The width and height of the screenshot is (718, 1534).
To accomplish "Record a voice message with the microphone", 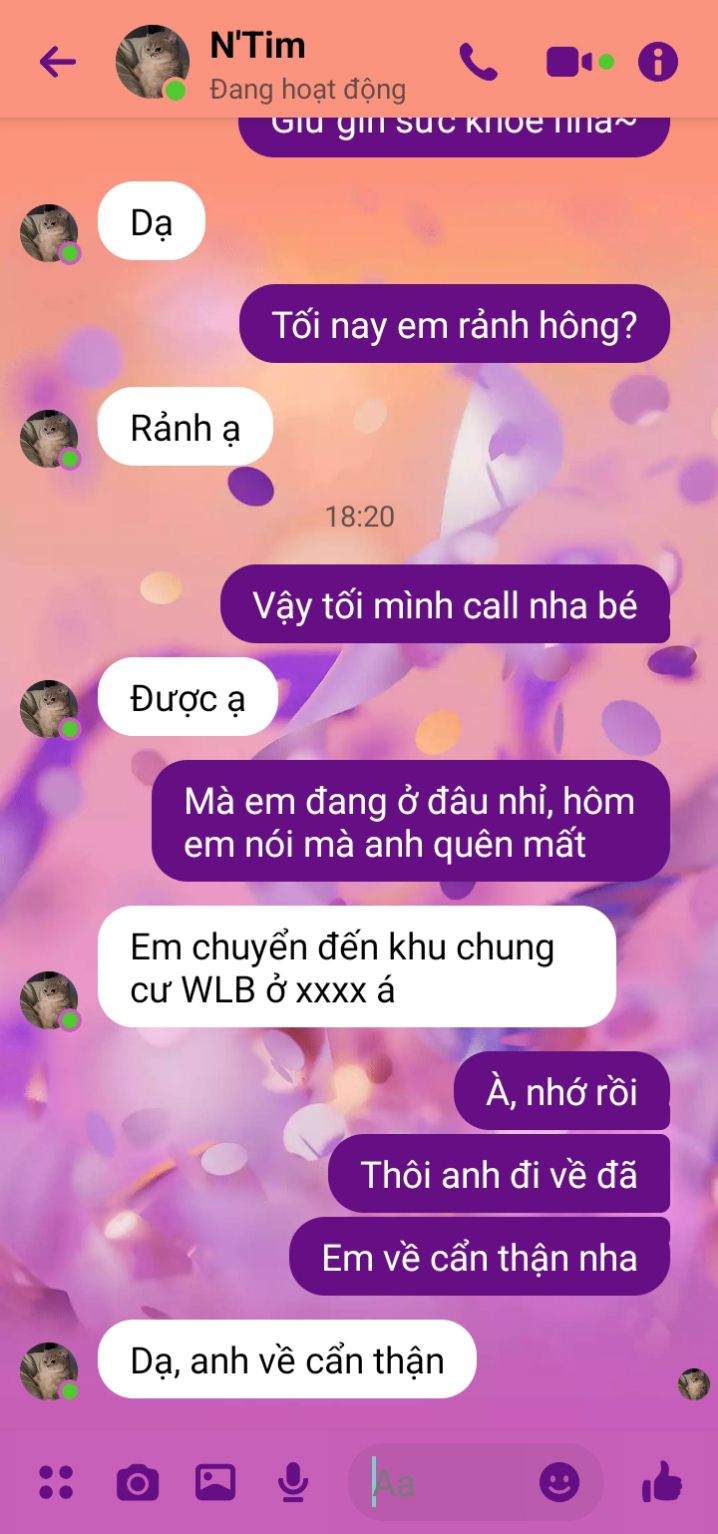I will (293, 1482).
